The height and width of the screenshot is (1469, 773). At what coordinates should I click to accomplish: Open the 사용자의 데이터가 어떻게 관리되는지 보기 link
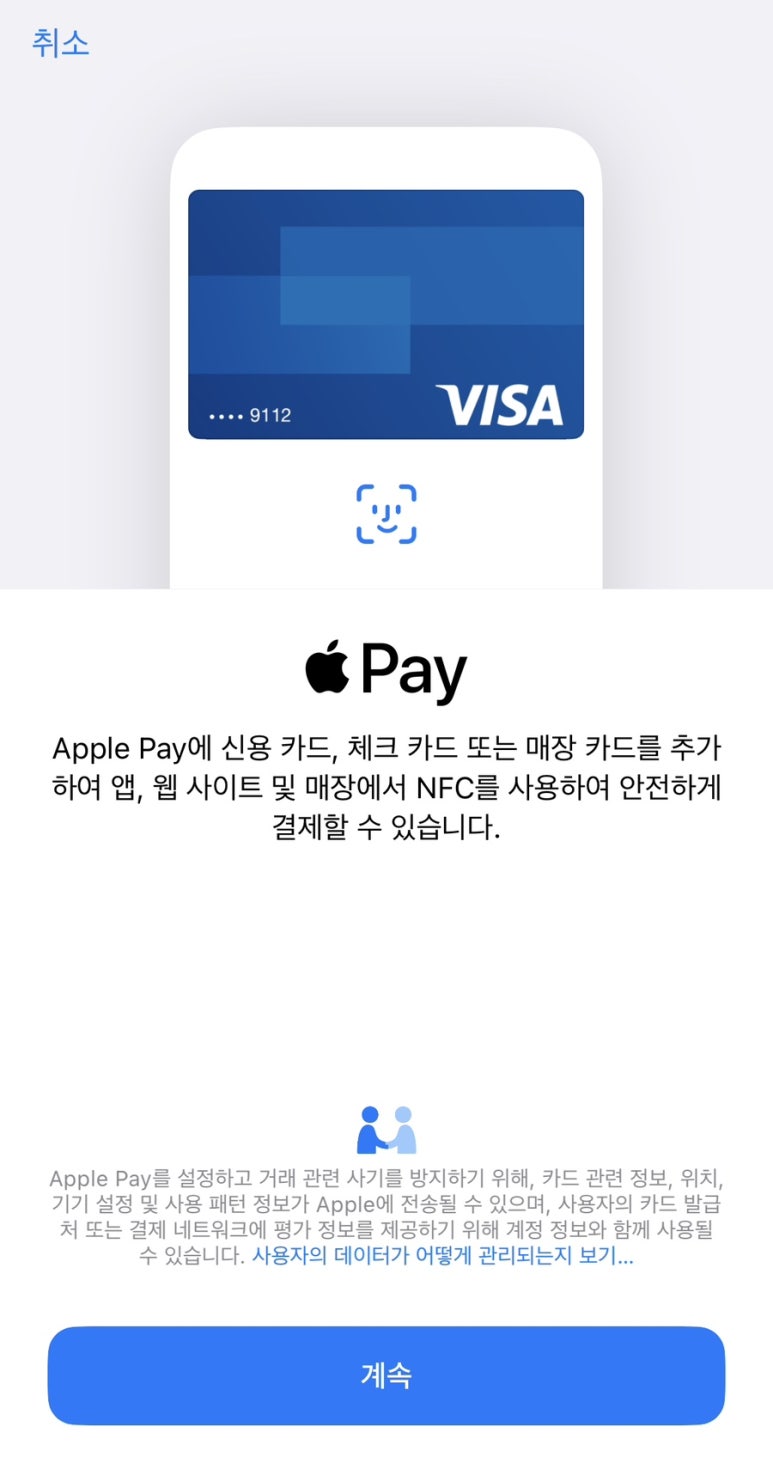(442, 1256)
